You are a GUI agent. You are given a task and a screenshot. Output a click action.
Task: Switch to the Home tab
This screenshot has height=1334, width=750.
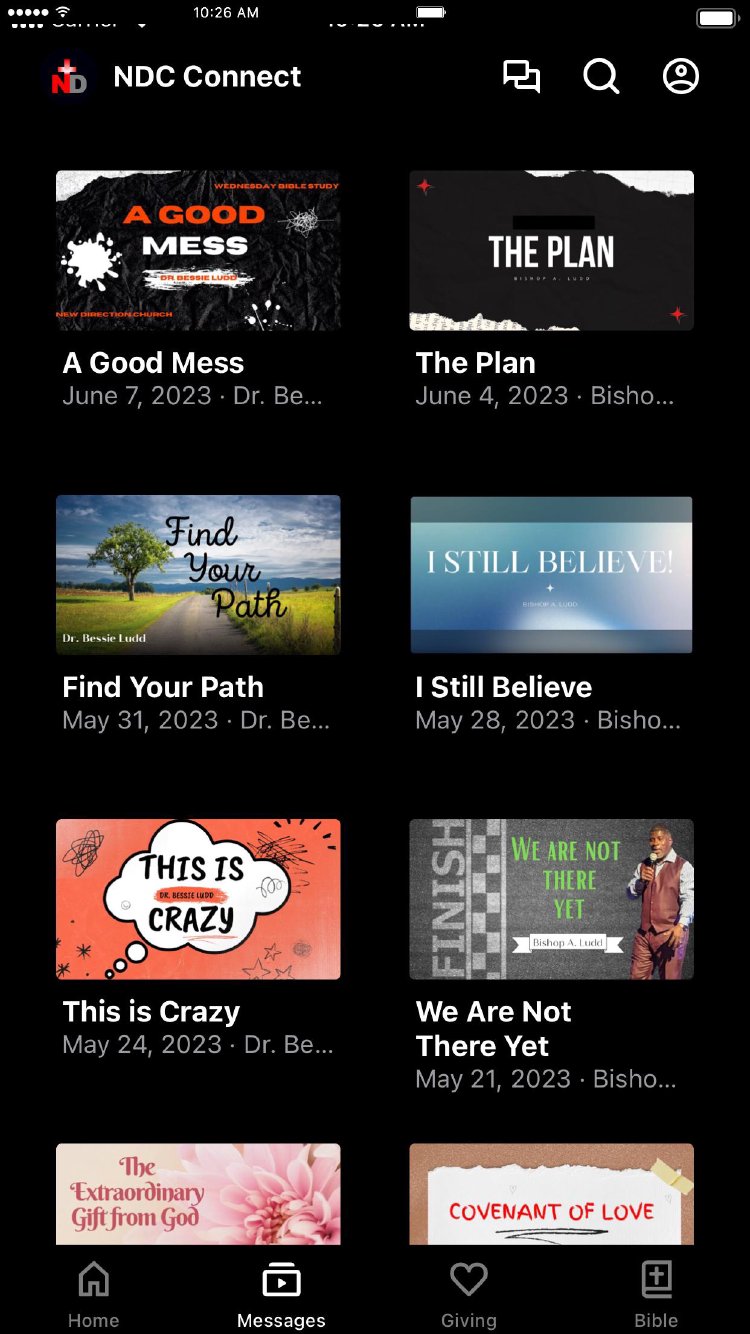pyautogui.click(x=94, y=1294)
